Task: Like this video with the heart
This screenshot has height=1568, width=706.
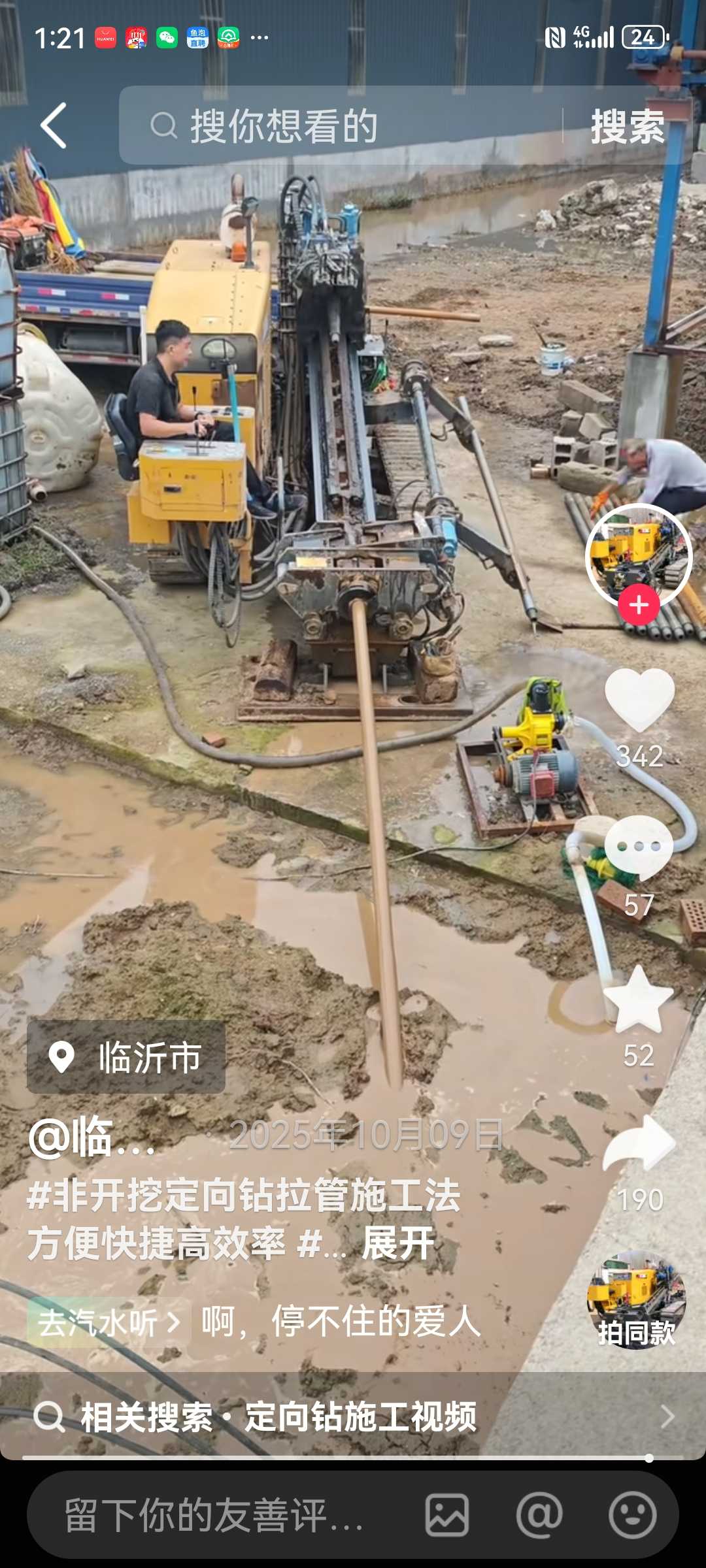Action: 639,700
